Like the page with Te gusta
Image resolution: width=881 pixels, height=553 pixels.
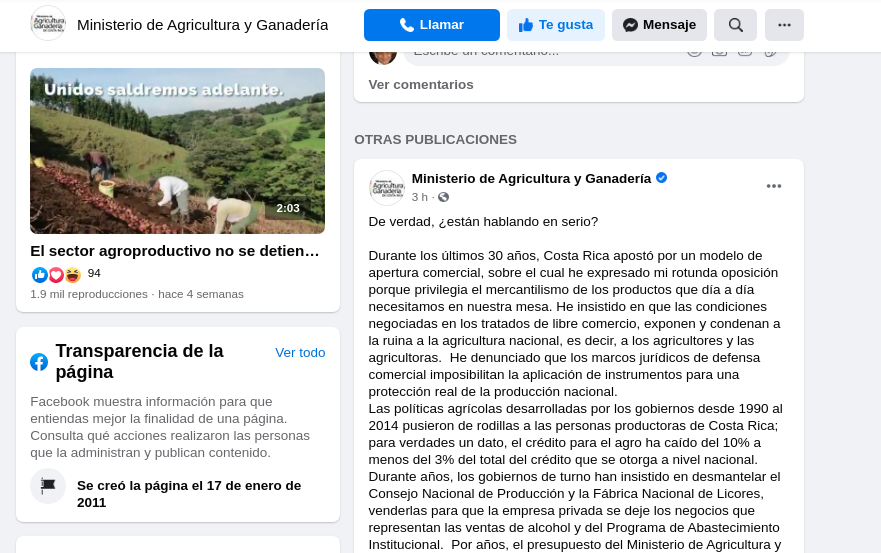tap(555, 25)
